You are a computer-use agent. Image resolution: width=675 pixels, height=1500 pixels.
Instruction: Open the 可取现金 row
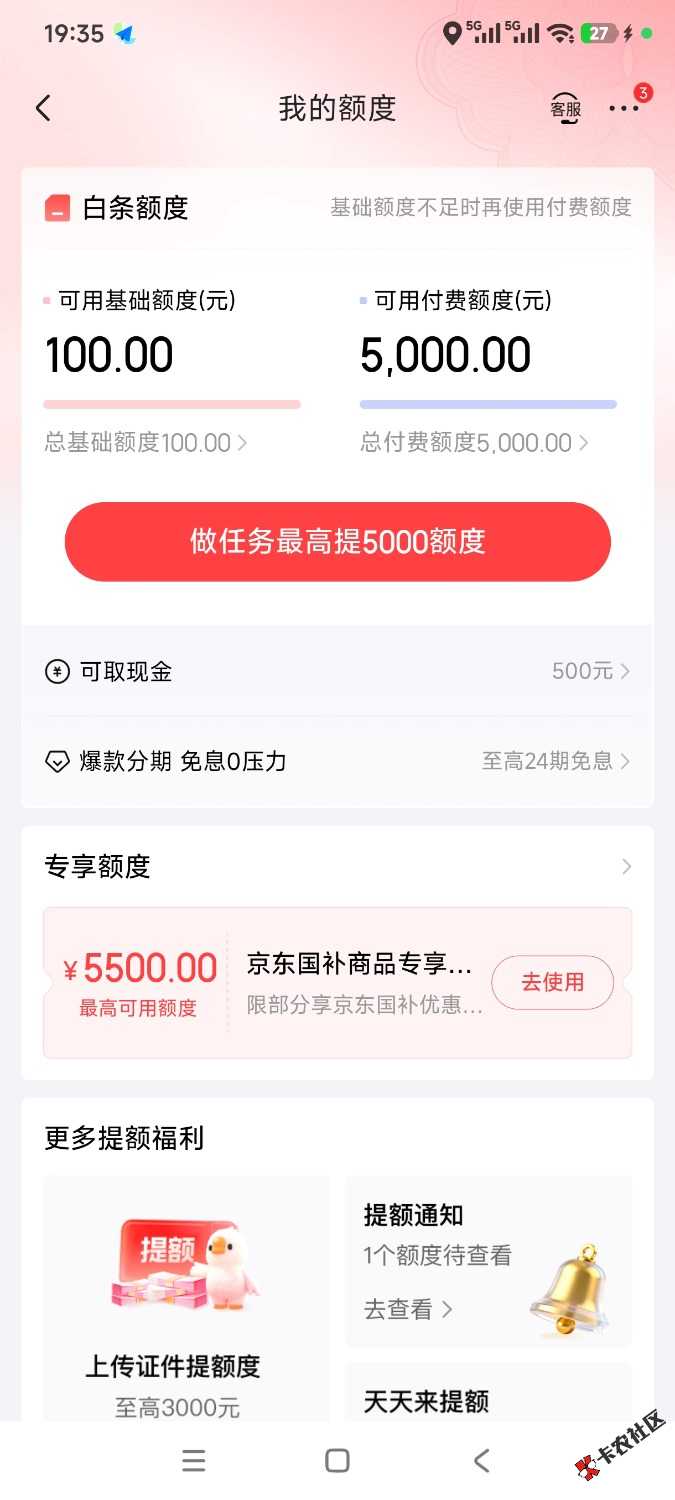[x=338, y=671]
